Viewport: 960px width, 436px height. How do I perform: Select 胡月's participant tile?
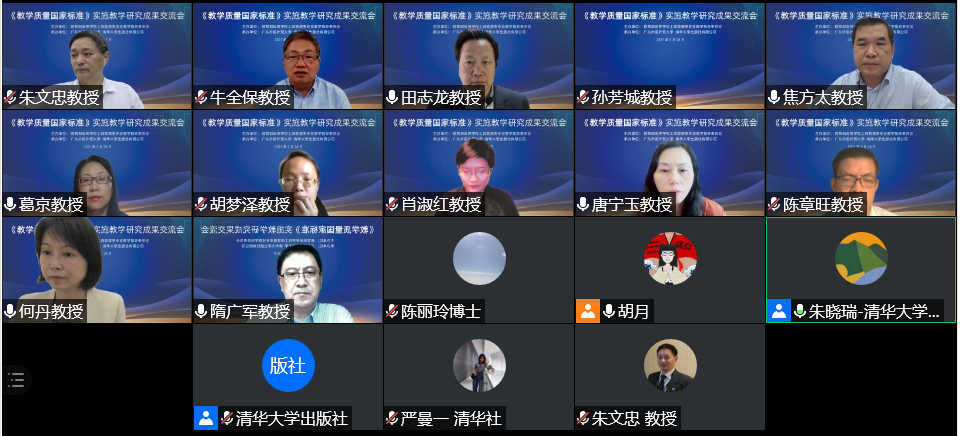[670, 270]
